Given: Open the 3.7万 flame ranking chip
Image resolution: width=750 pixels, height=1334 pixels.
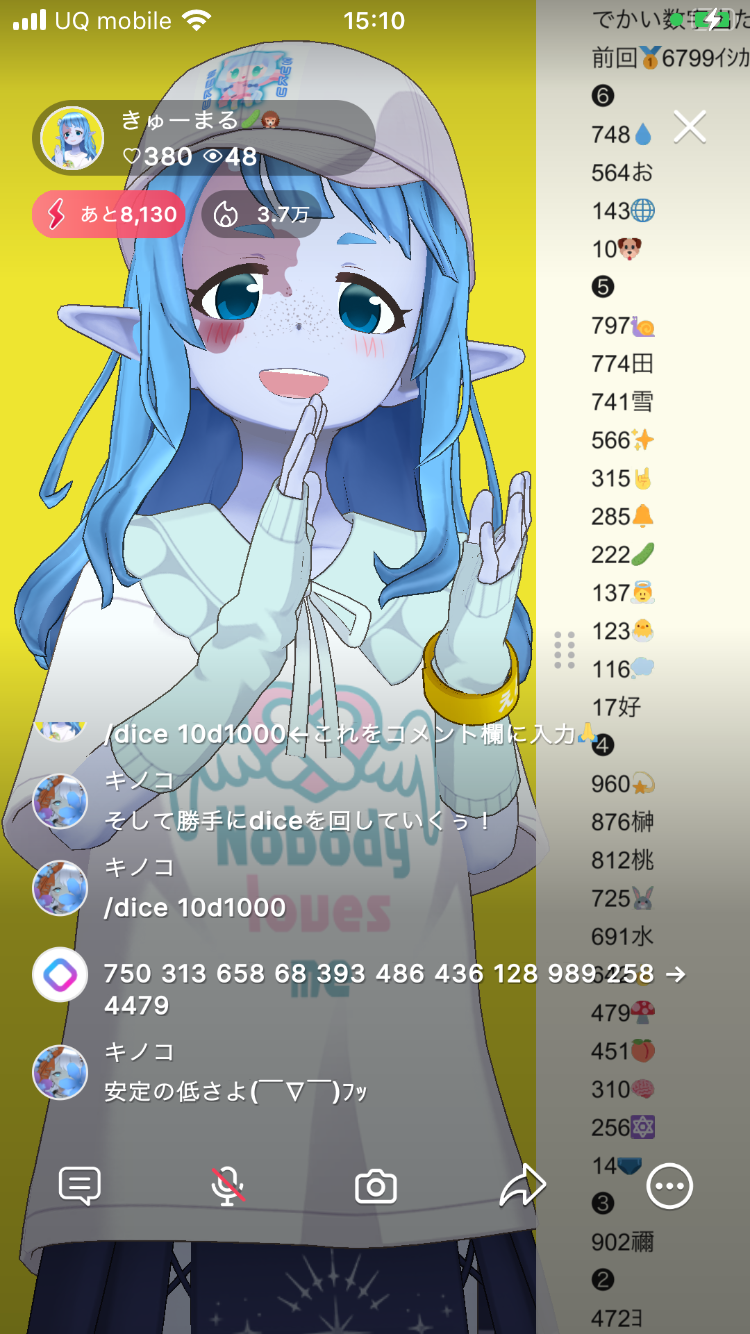Looking at the screenshot, I should point(261,214).
